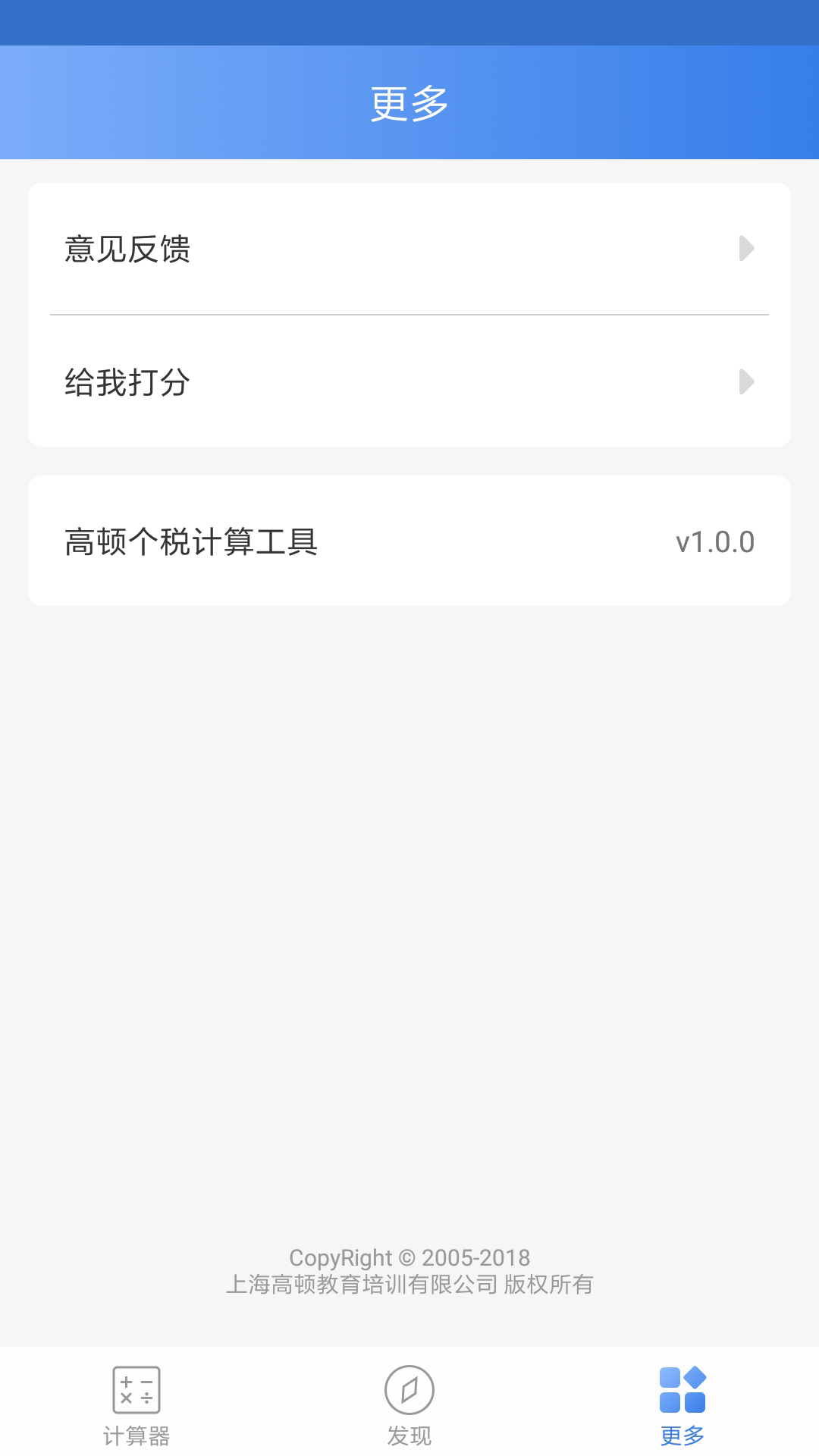Viewport: 819px width, 1456px height.
Task: Open the 给我打分 rating row
Action: pos(409,382)
